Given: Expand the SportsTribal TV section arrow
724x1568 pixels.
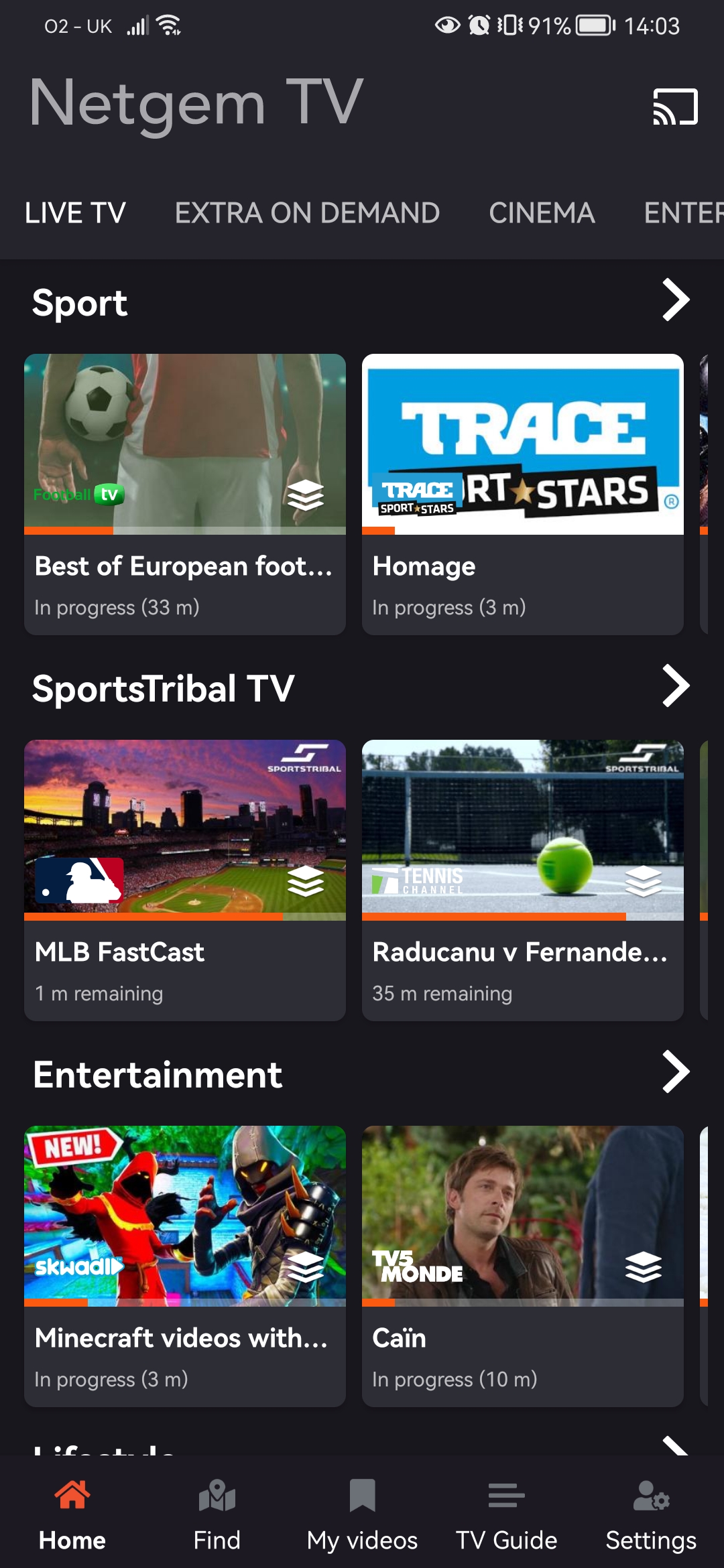Looking at the screenshot, I should pyautogui.click(x=675, y=686).
